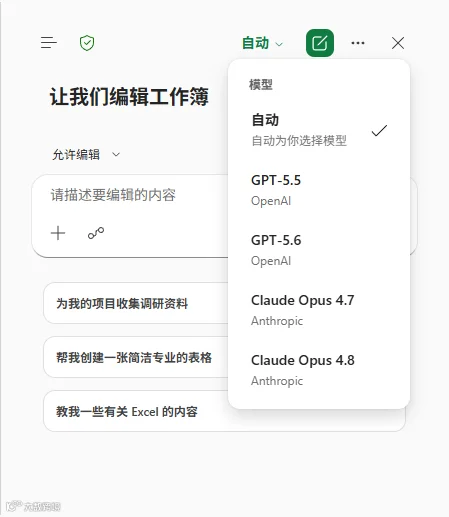Viewport: 449px width, 517px height.
Task: Open the hamburger menu icon
Action: tap(49, 43)
